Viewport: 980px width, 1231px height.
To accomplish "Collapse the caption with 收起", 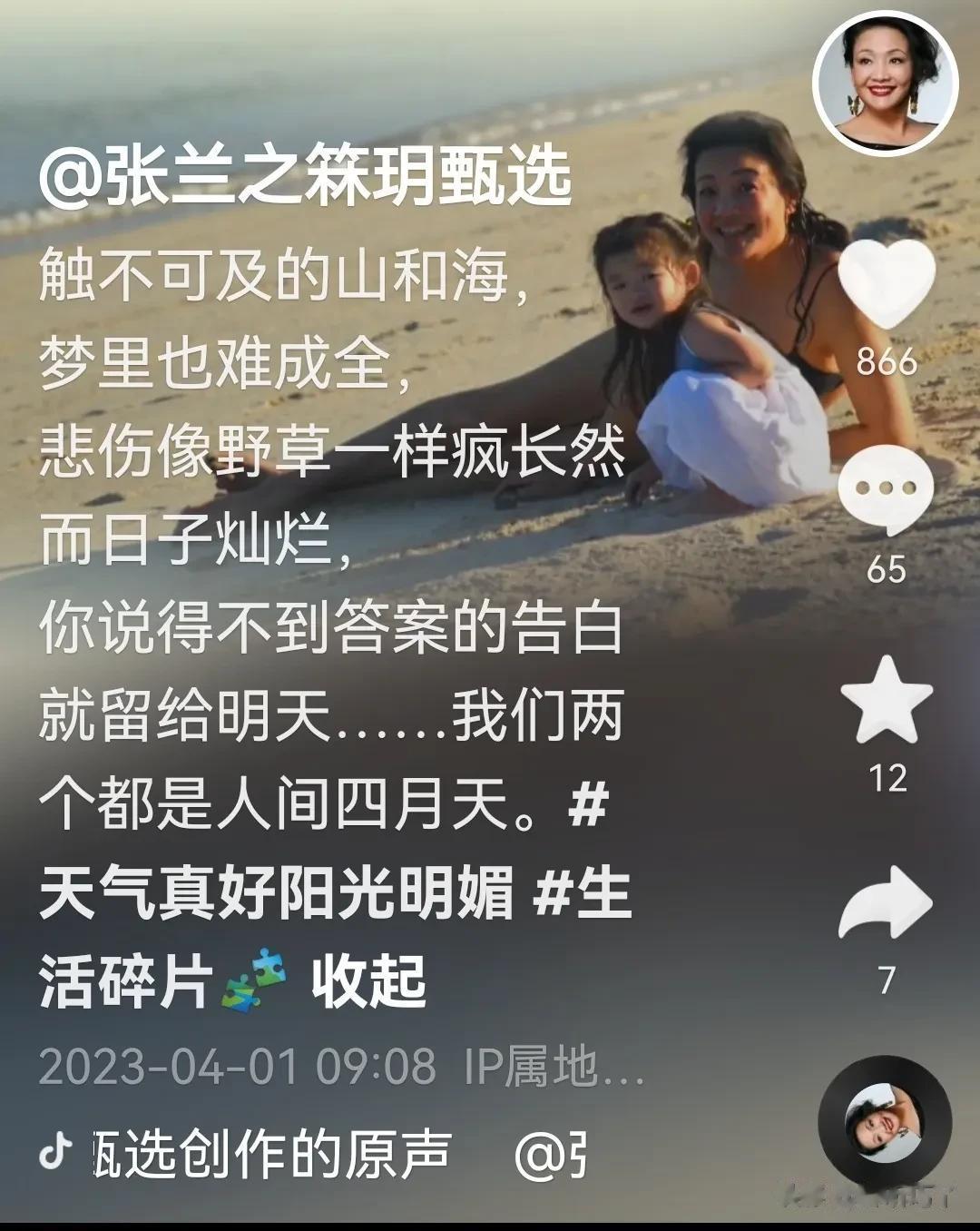I will pos(368,980).
